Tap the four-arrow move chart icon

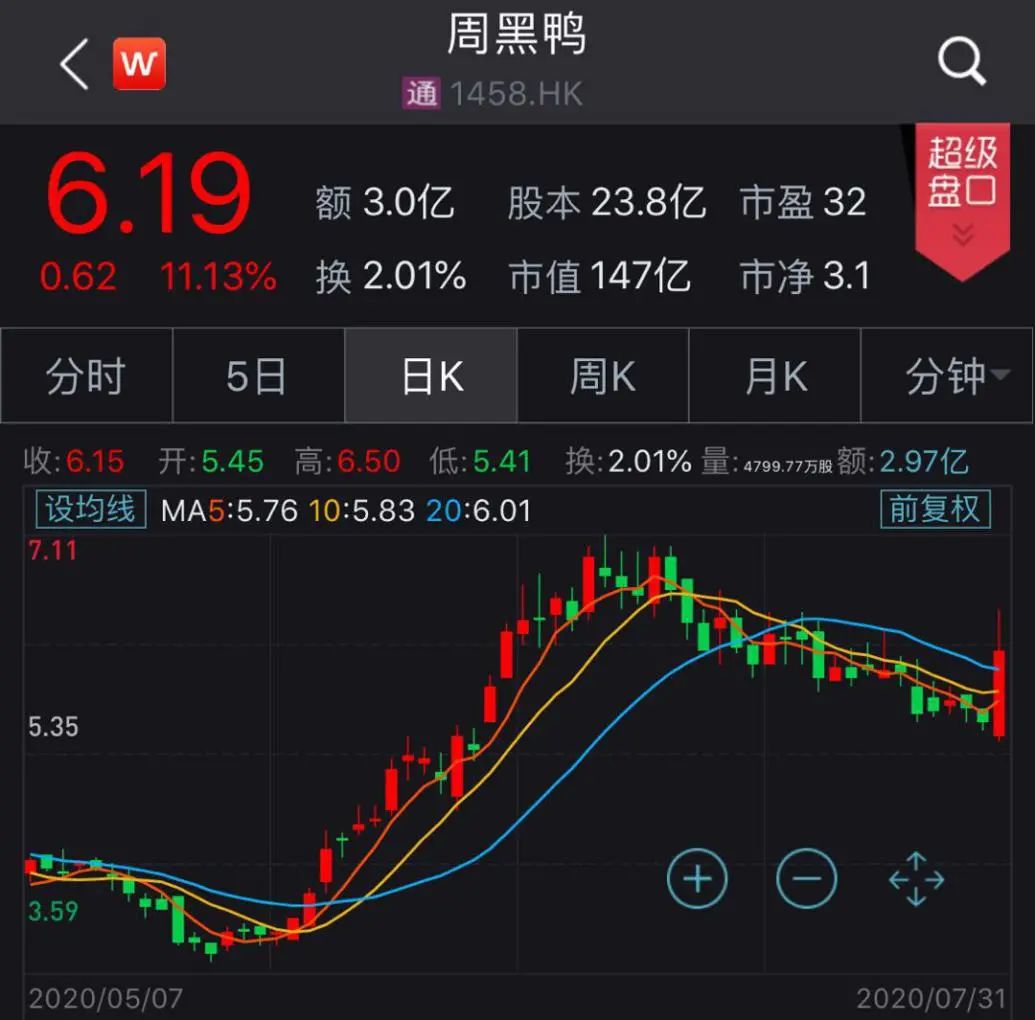point(916,879)
